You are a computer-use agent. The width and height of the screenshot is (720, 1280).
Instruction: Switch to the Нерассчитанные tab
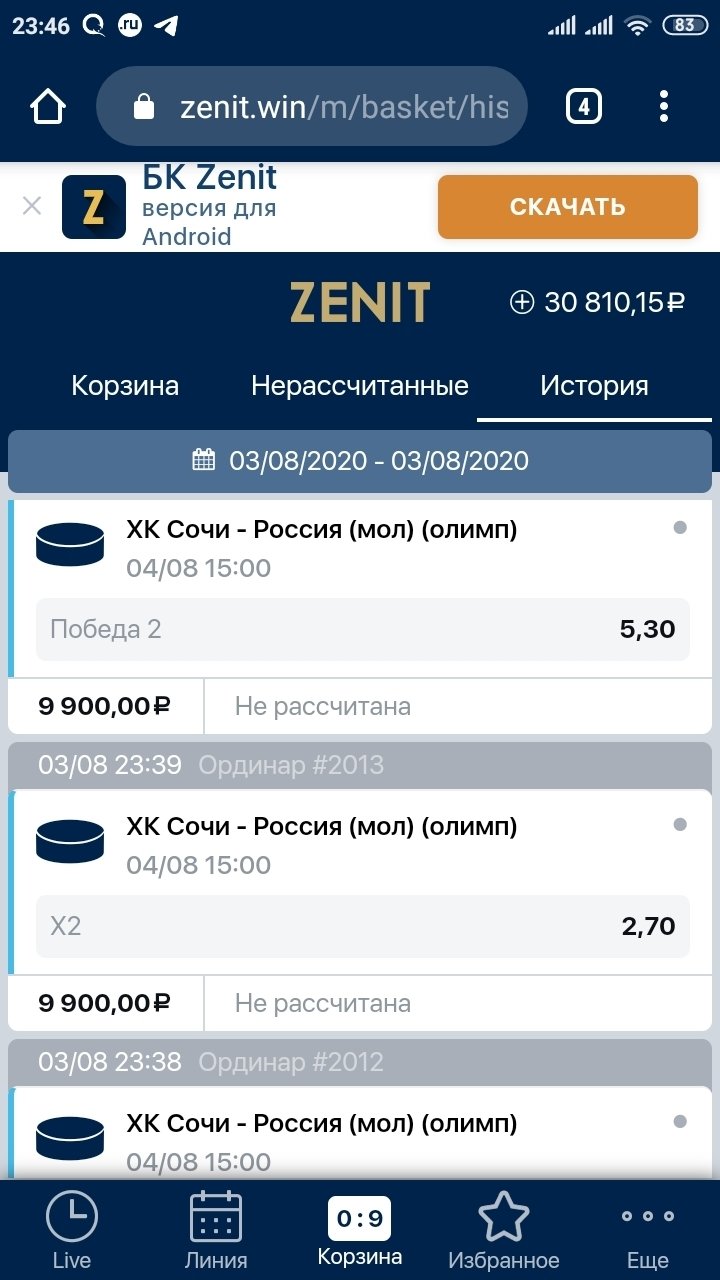coord(360,386)
